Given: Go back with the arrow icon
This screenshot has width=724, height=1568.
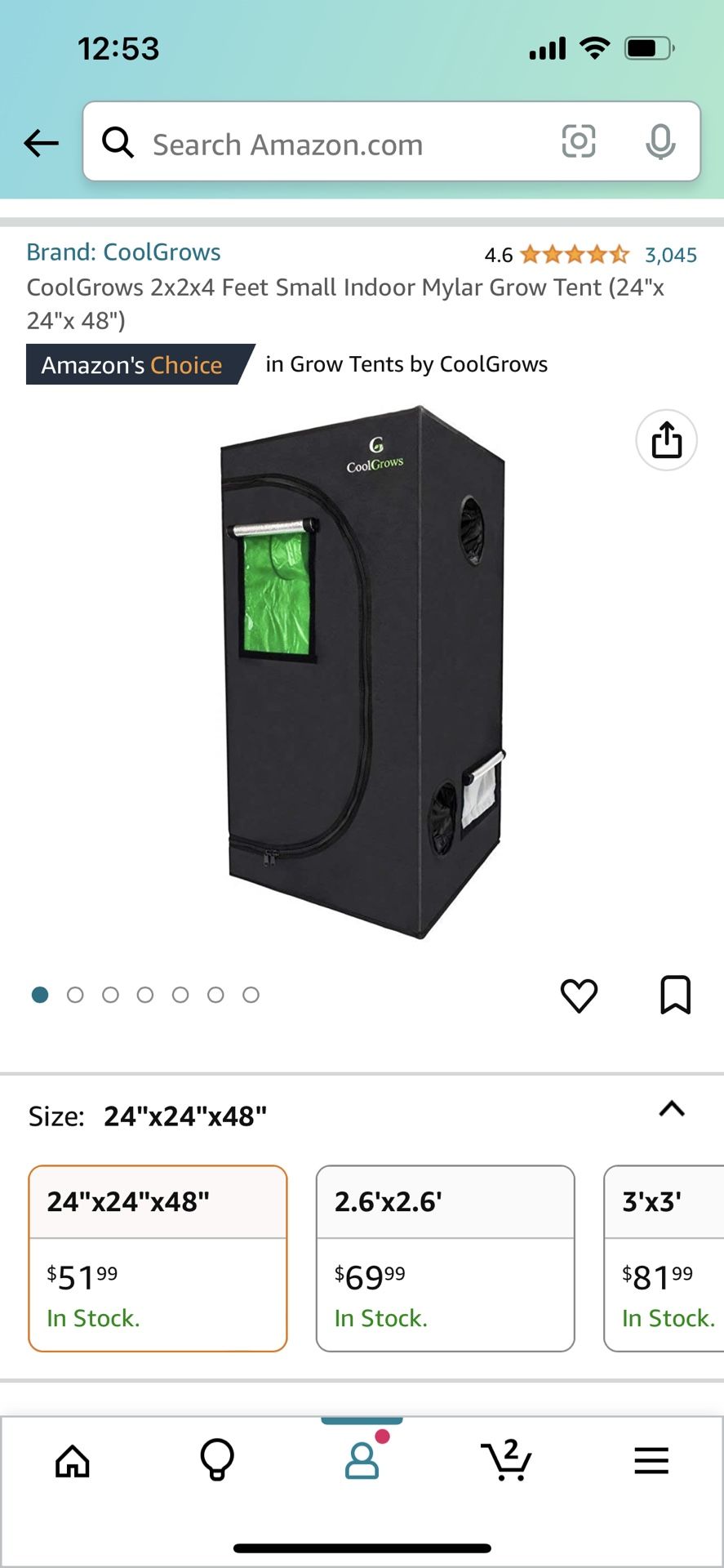Looking at the screenshot, I should pos(41,144).
